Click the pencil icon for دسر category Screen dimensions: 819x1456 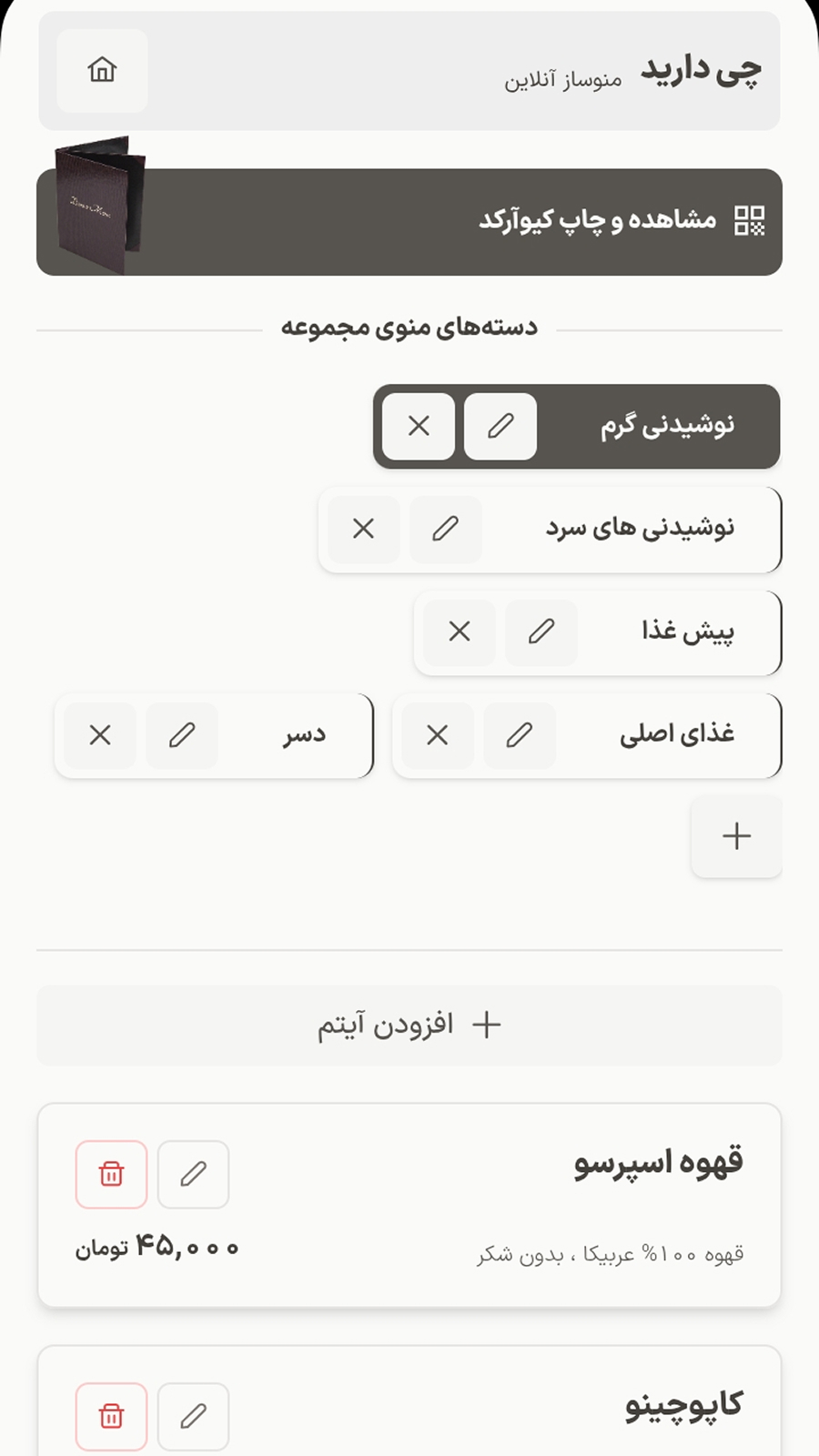(182, 735)
